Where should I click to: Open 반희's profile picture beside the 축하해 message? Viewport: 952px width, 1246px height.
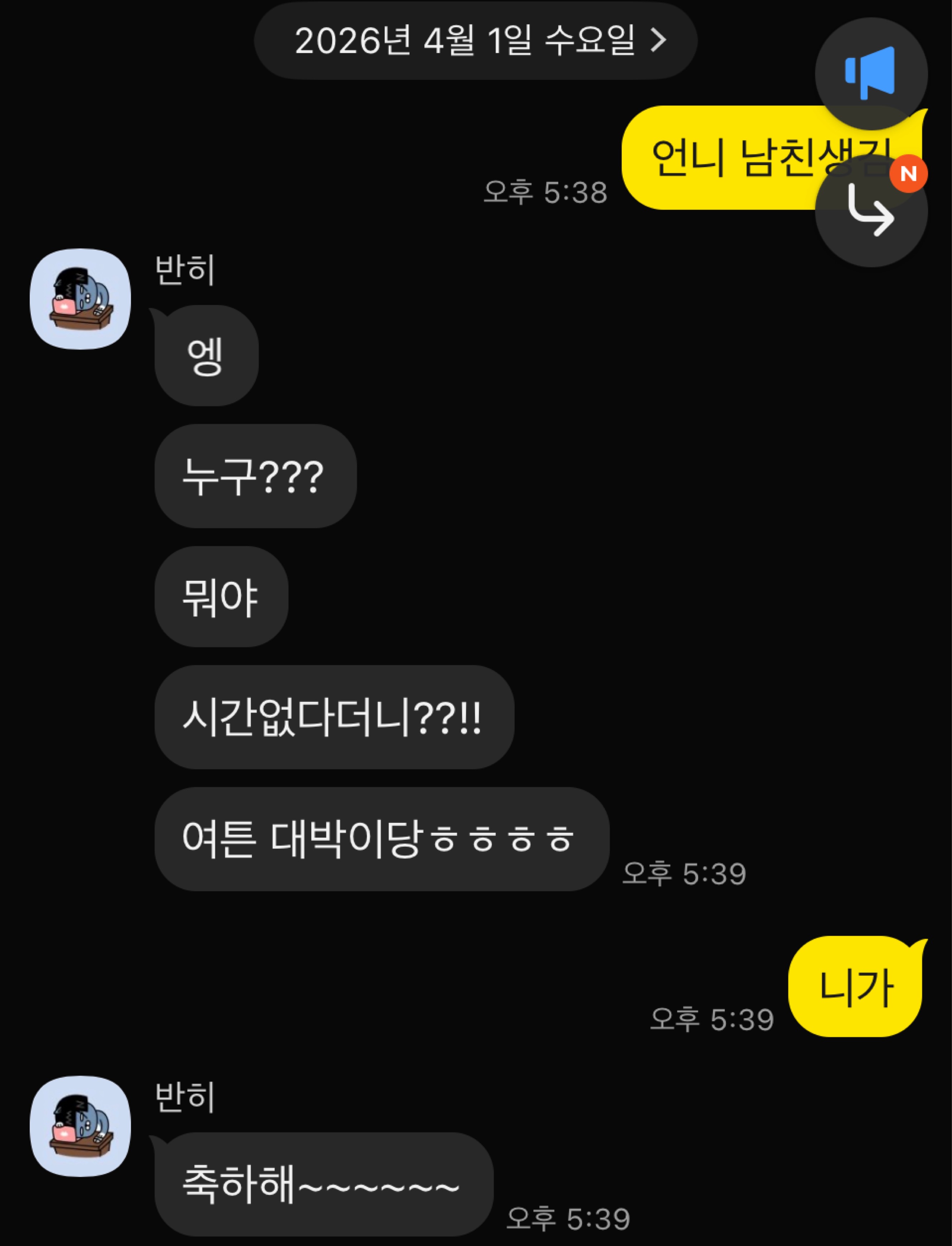[x=80, y=1126]
